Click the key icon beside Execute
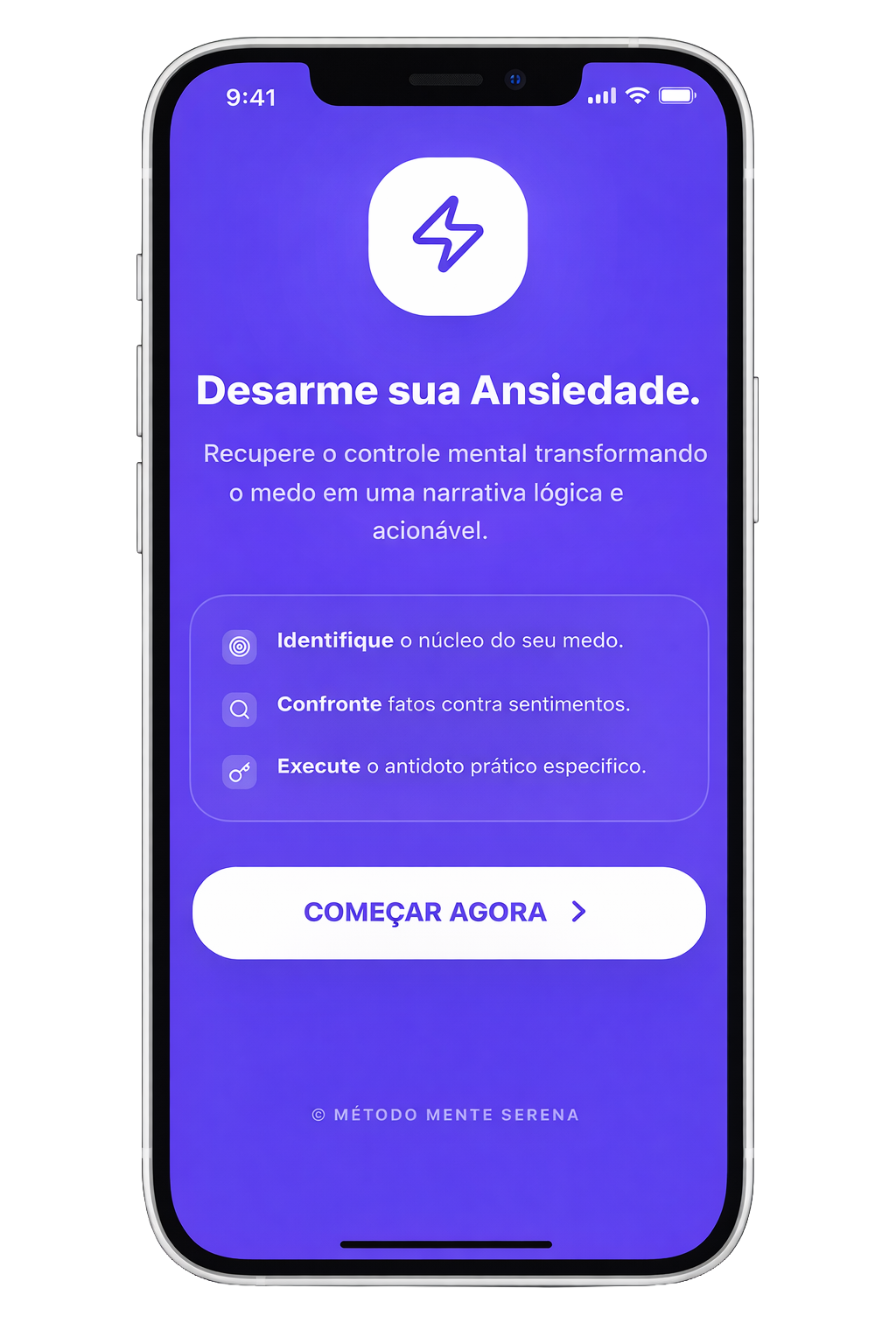This screenshot has width=896, height=1344. pos(239,772)
